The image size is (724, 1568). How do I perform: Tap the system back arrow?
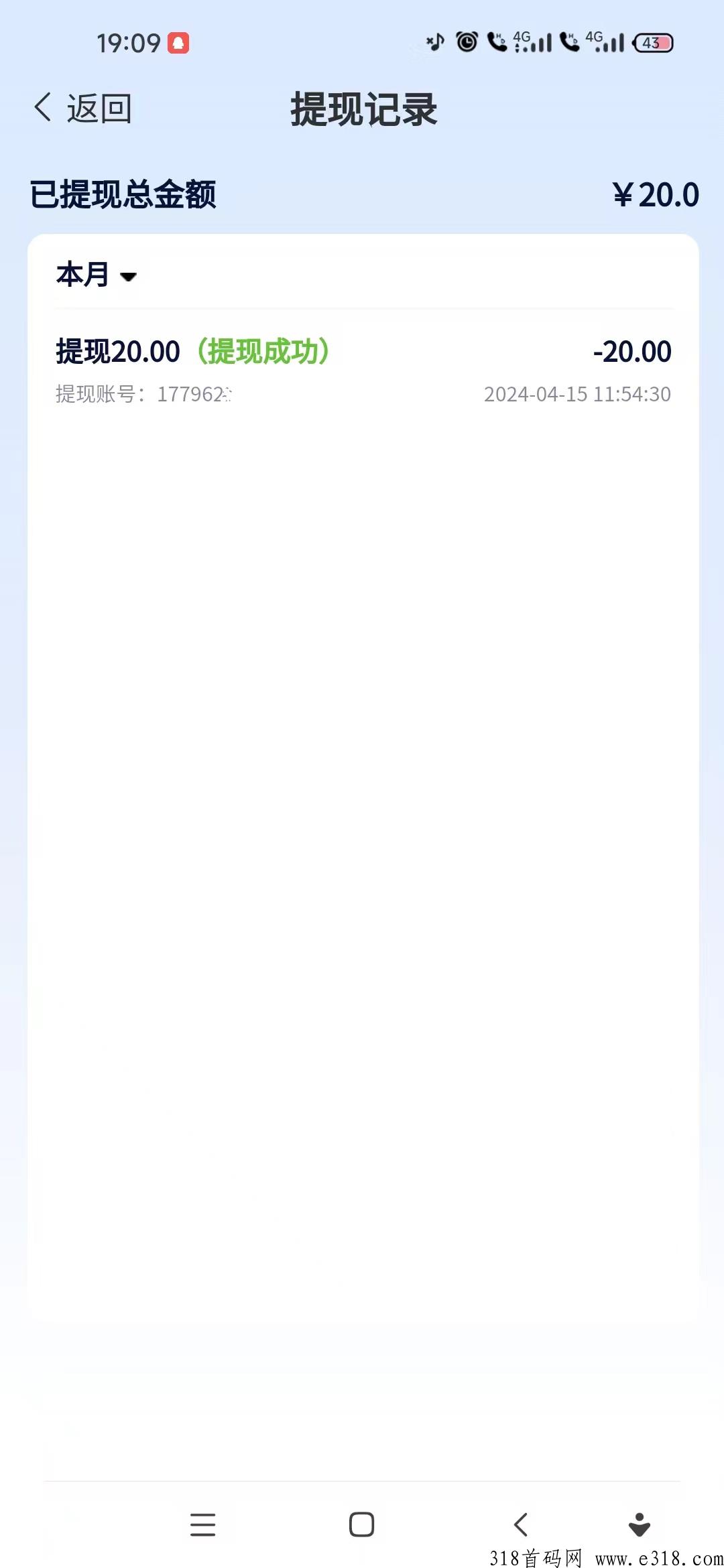521,1524
